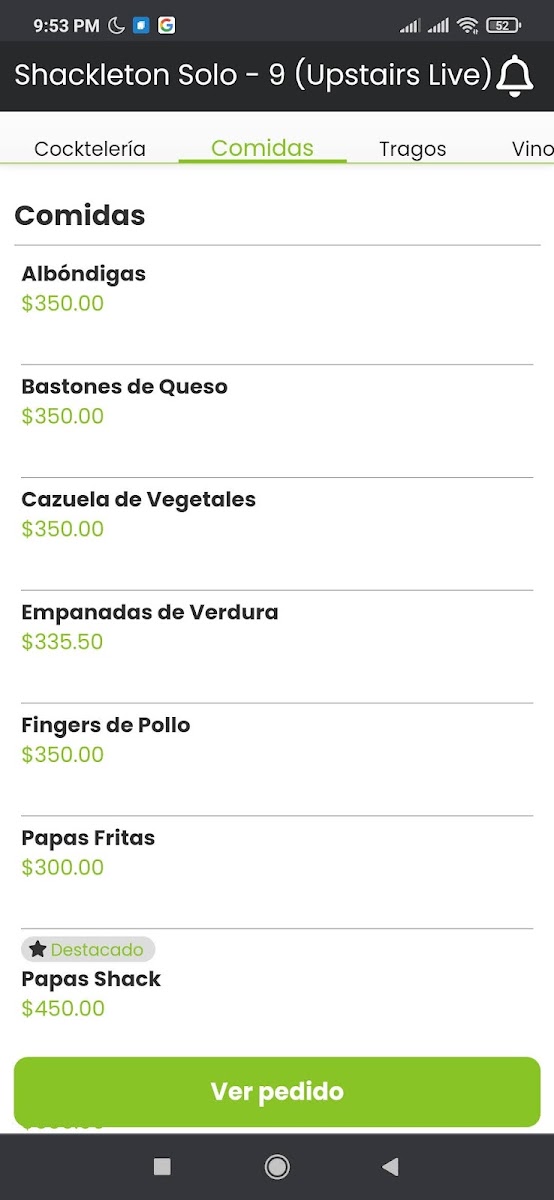Go to the home screen
This screenshot has width=554, height=1200.
(x=277, y=1166)
